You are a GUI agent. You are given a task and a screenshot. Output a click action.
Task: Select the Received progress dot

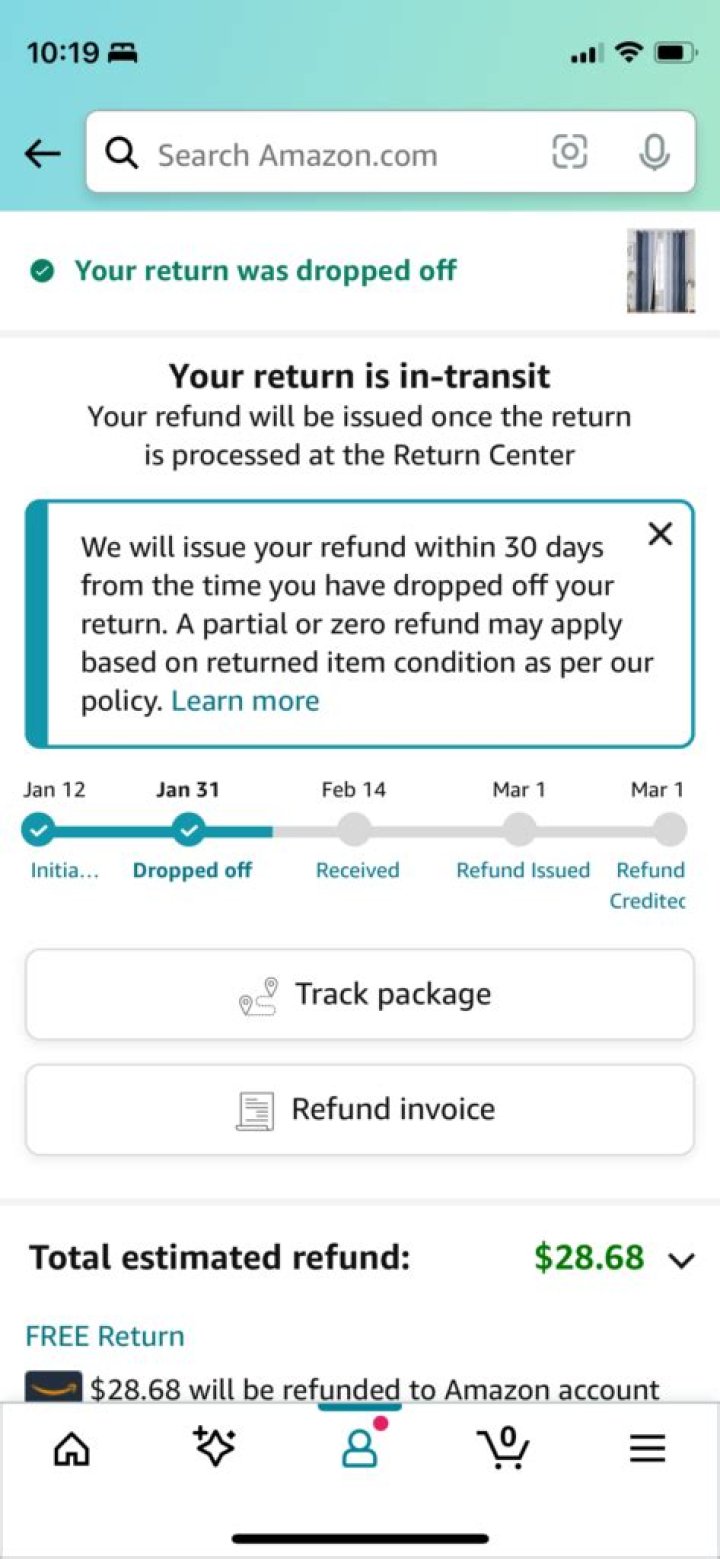pyautogui.click(x=354, y=830)
